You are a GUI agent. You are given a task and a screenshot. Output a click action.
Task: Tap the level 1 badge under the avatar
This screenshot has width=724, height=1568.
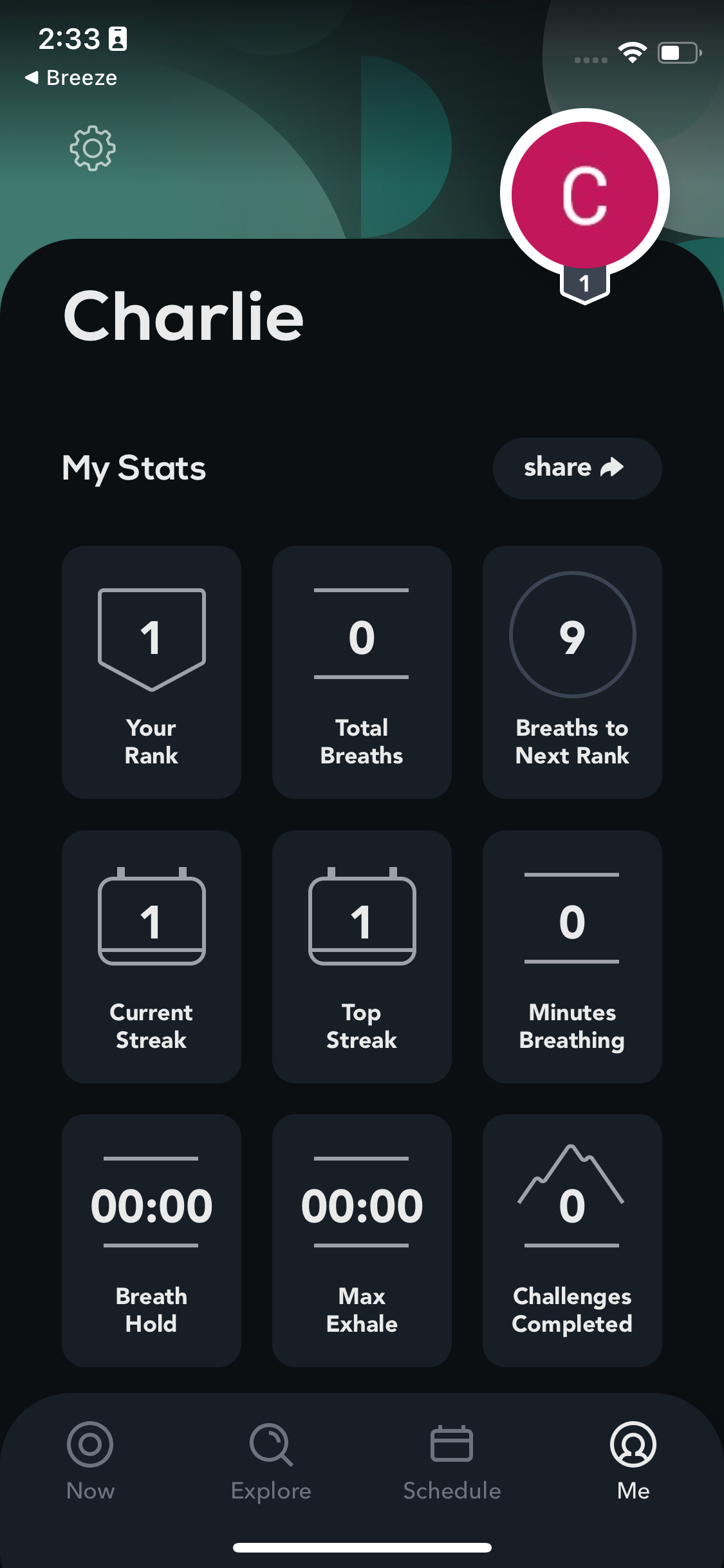584,283
